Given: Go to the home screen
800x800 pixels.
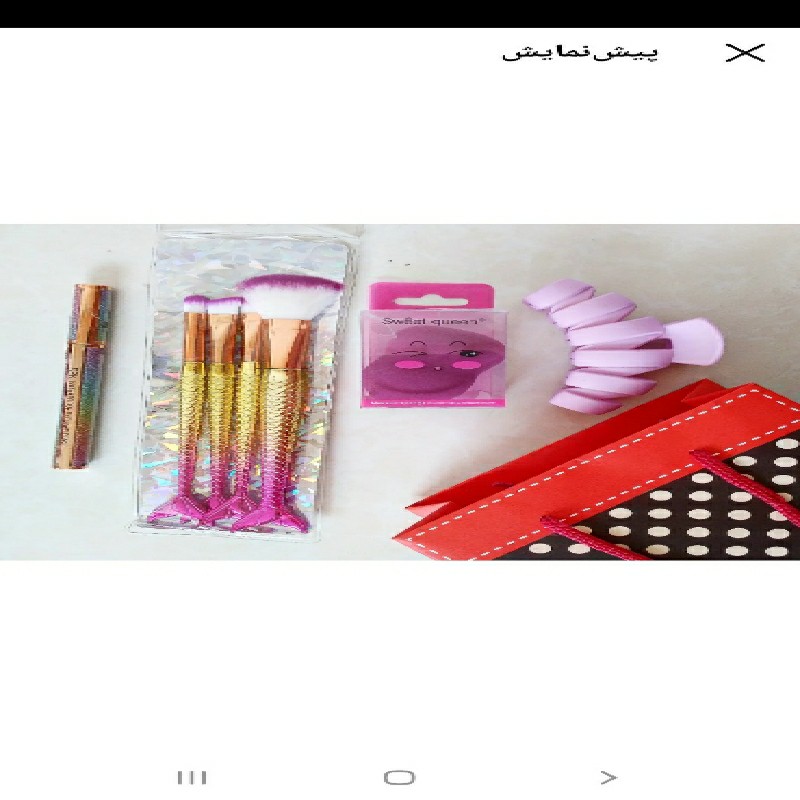Looking at the screenshot, I should coord(399,777).
